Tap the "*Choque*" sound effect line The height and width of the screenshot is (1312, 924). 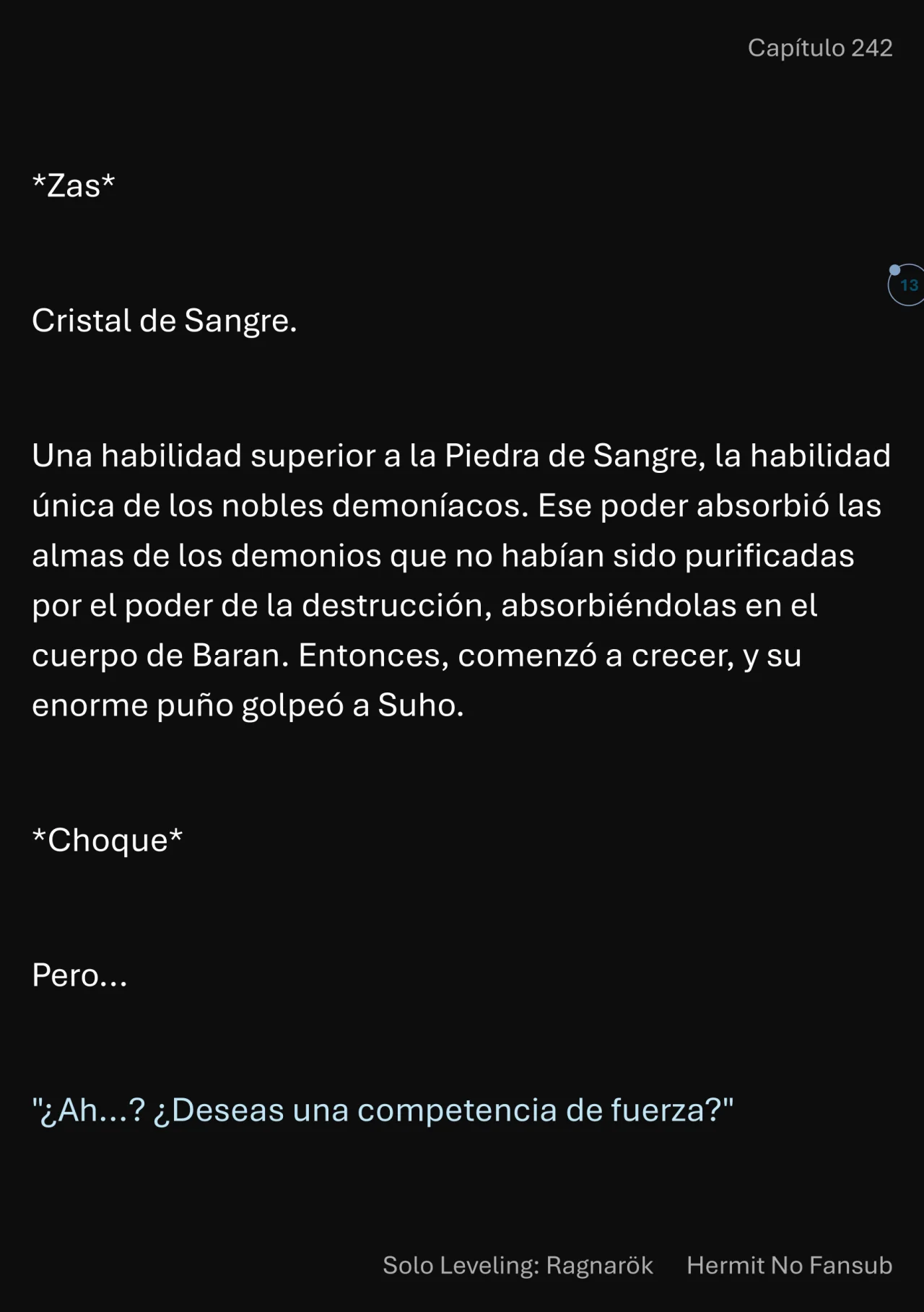pos(108,840)
